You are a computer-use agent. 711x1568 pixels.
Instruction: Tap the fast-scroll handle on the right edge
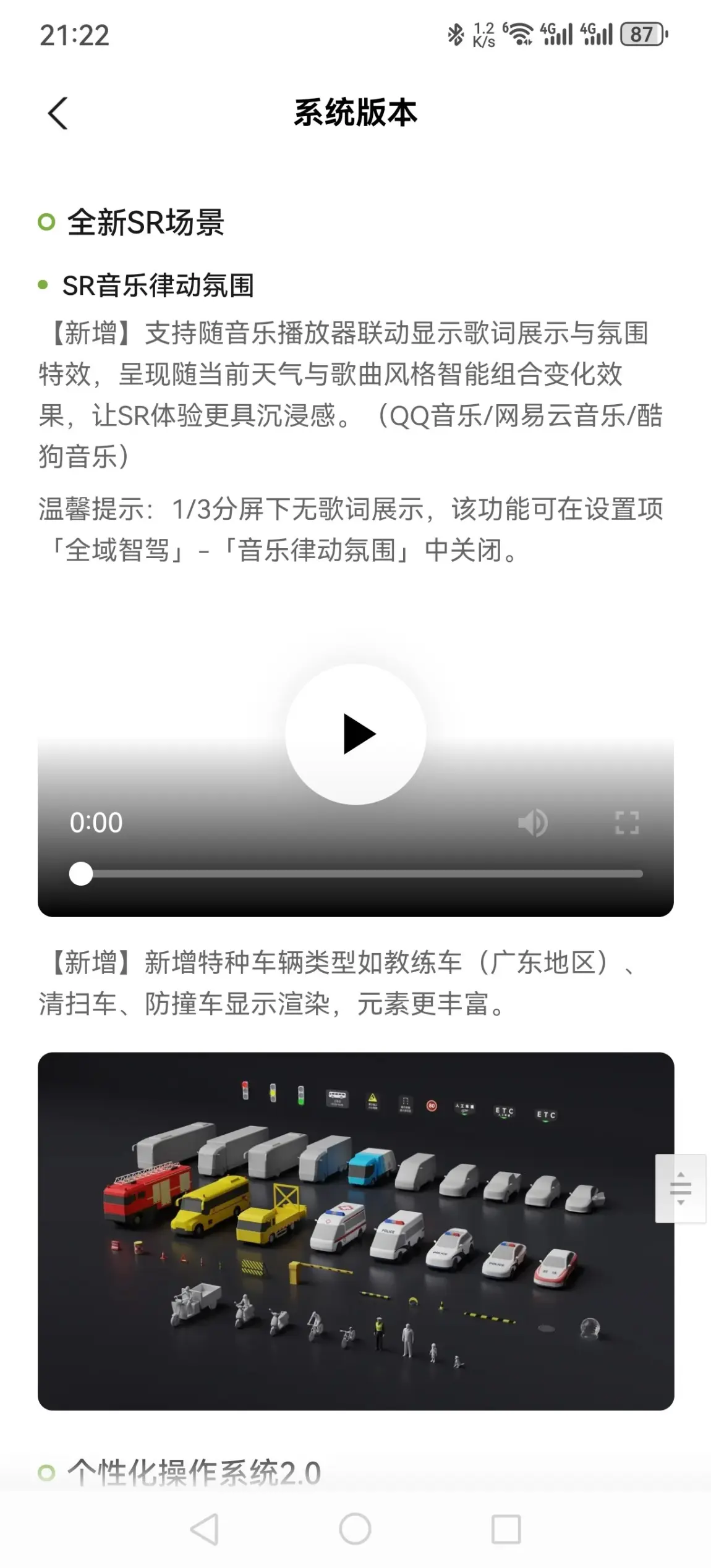pyautogui.click(x=680, y=1189)
